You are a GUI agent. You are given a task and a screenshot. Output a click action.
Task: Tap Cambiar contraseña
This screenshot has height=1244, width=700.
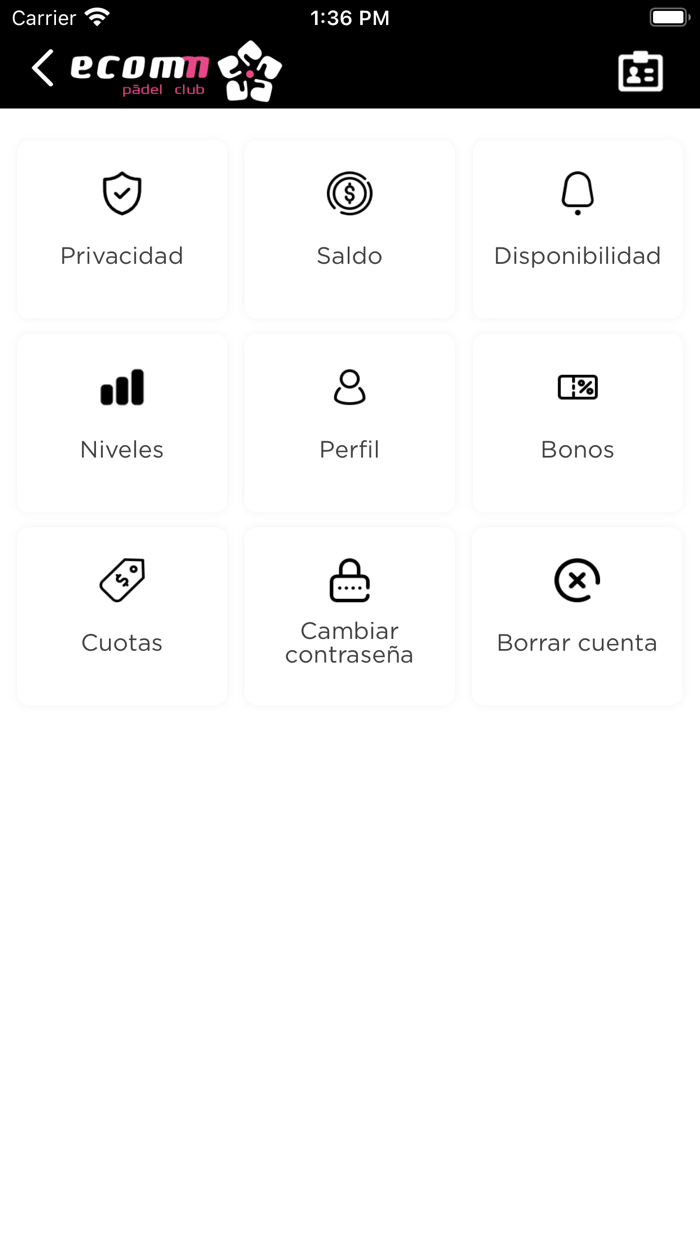[349, 616]
